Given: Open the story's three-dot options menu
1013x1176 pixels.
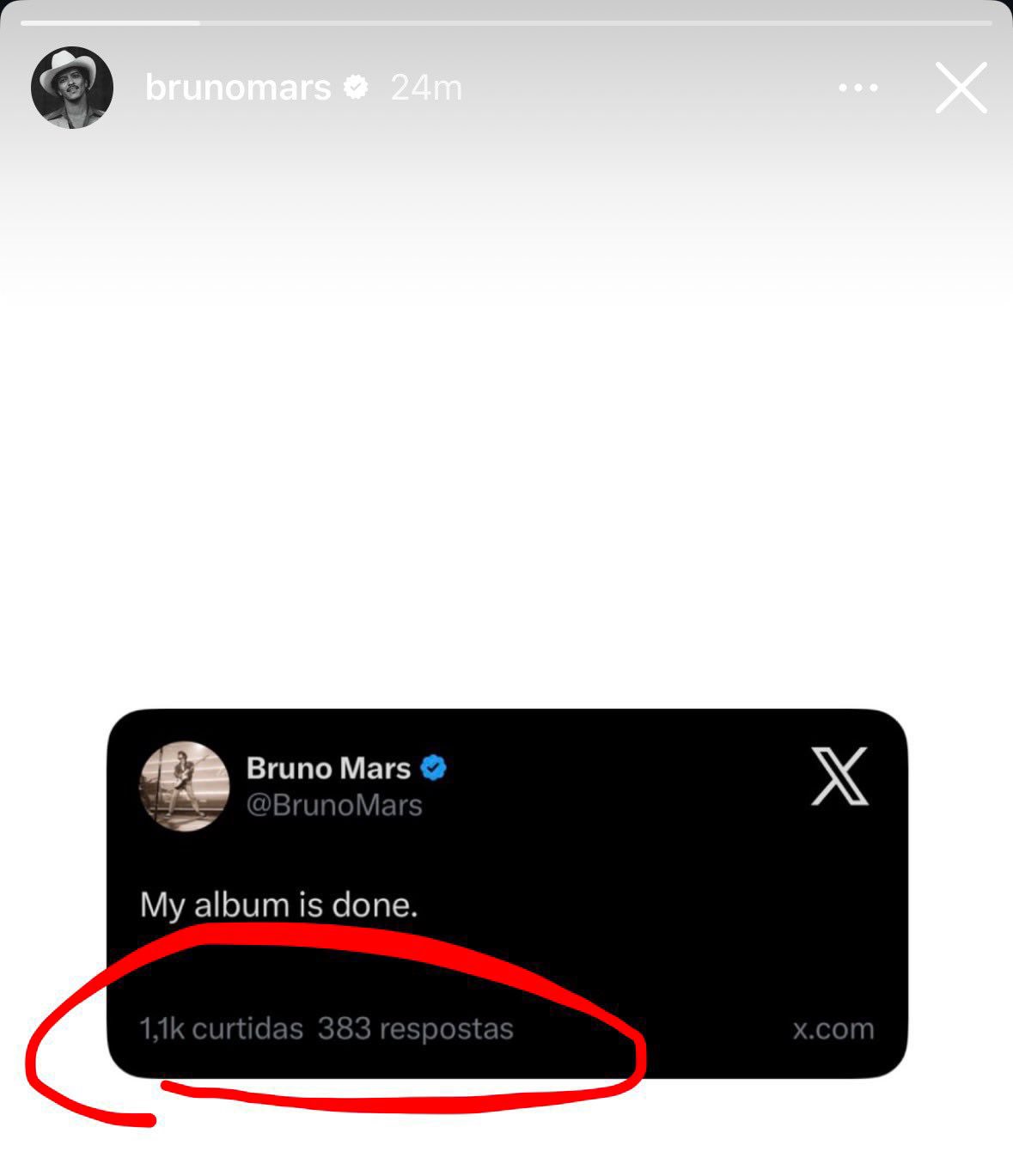Looking at the screenshot, I should tap(857, 88).
